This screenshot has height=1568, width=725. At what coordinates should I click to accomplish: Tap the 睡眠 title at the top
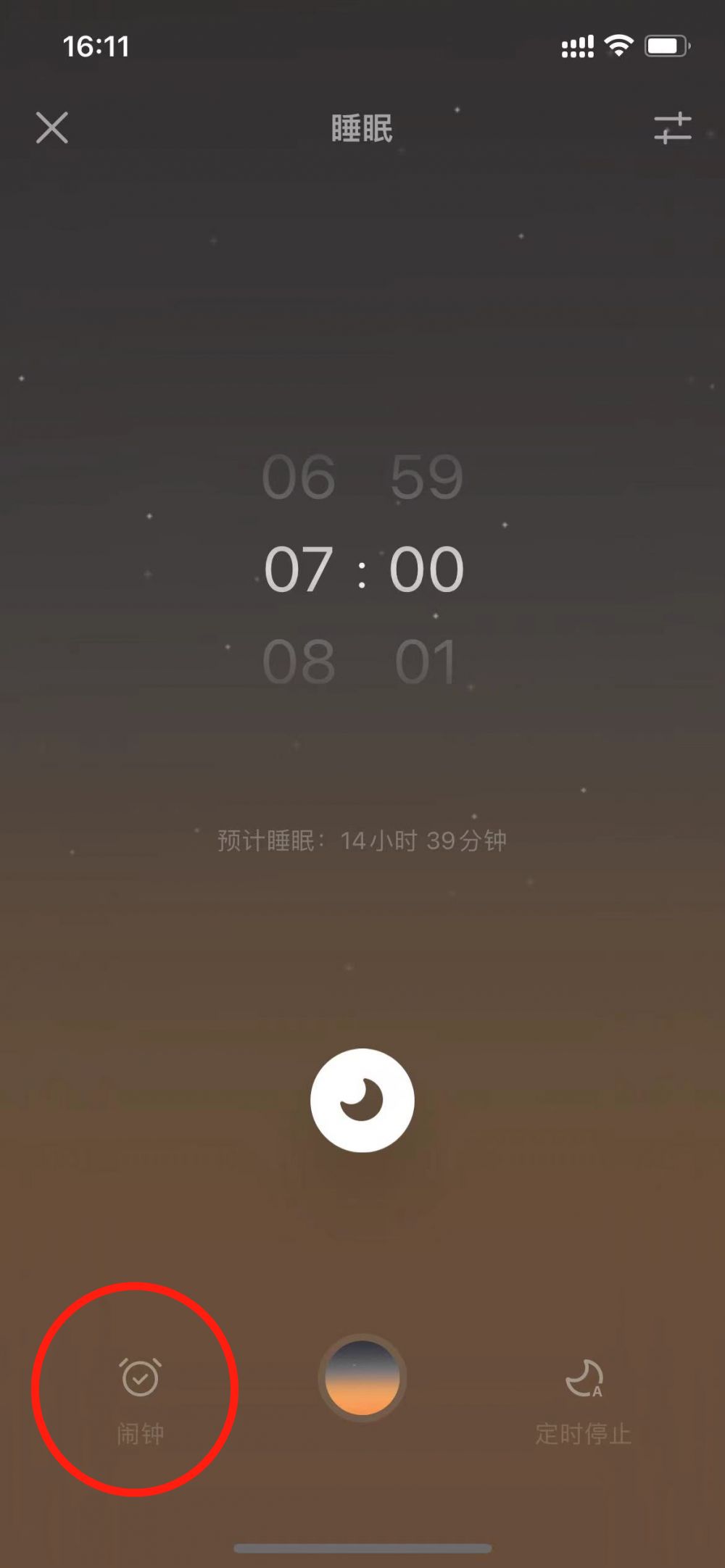[x=362, y=128]
